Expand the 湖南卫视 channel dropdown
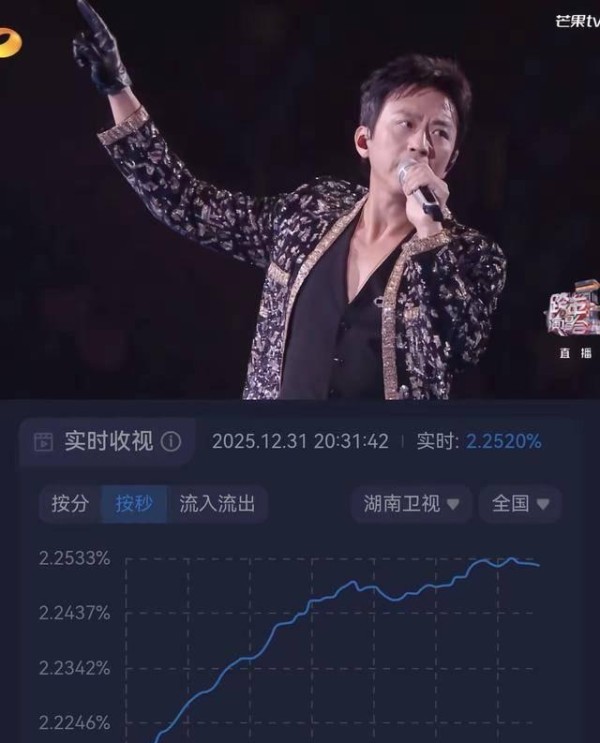Image resolution: width=600 pixels, height=743 pixels. [x=410, y=503]
